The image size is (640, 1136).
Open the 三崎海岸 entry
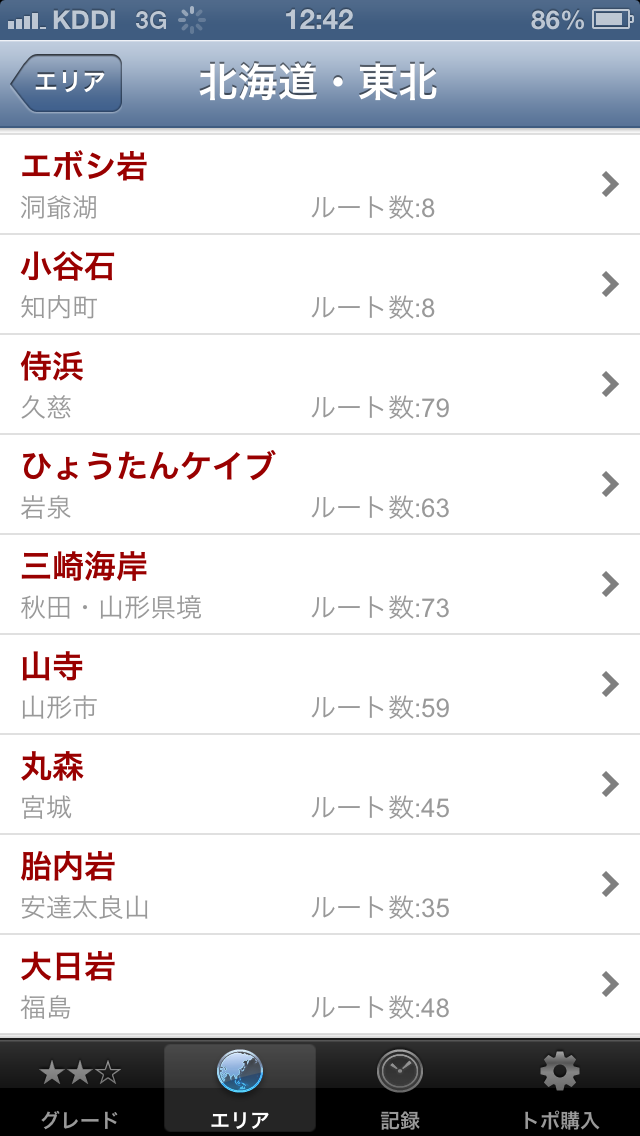click(x=320, y=585)
